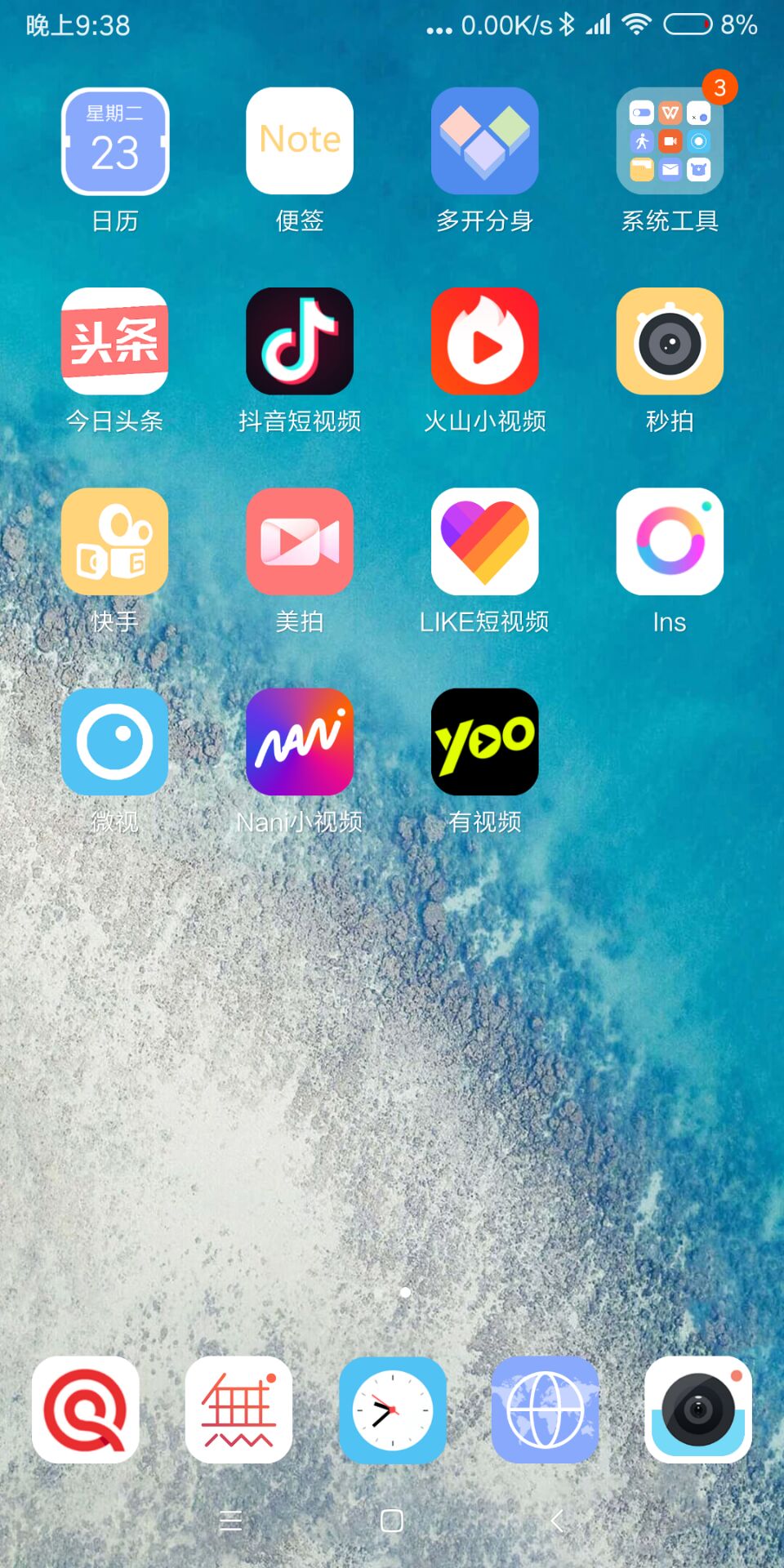Open 抖音短视频 app
Image resolution: width=784 pixels, height=1568 pixels.
tap(300, 341)
